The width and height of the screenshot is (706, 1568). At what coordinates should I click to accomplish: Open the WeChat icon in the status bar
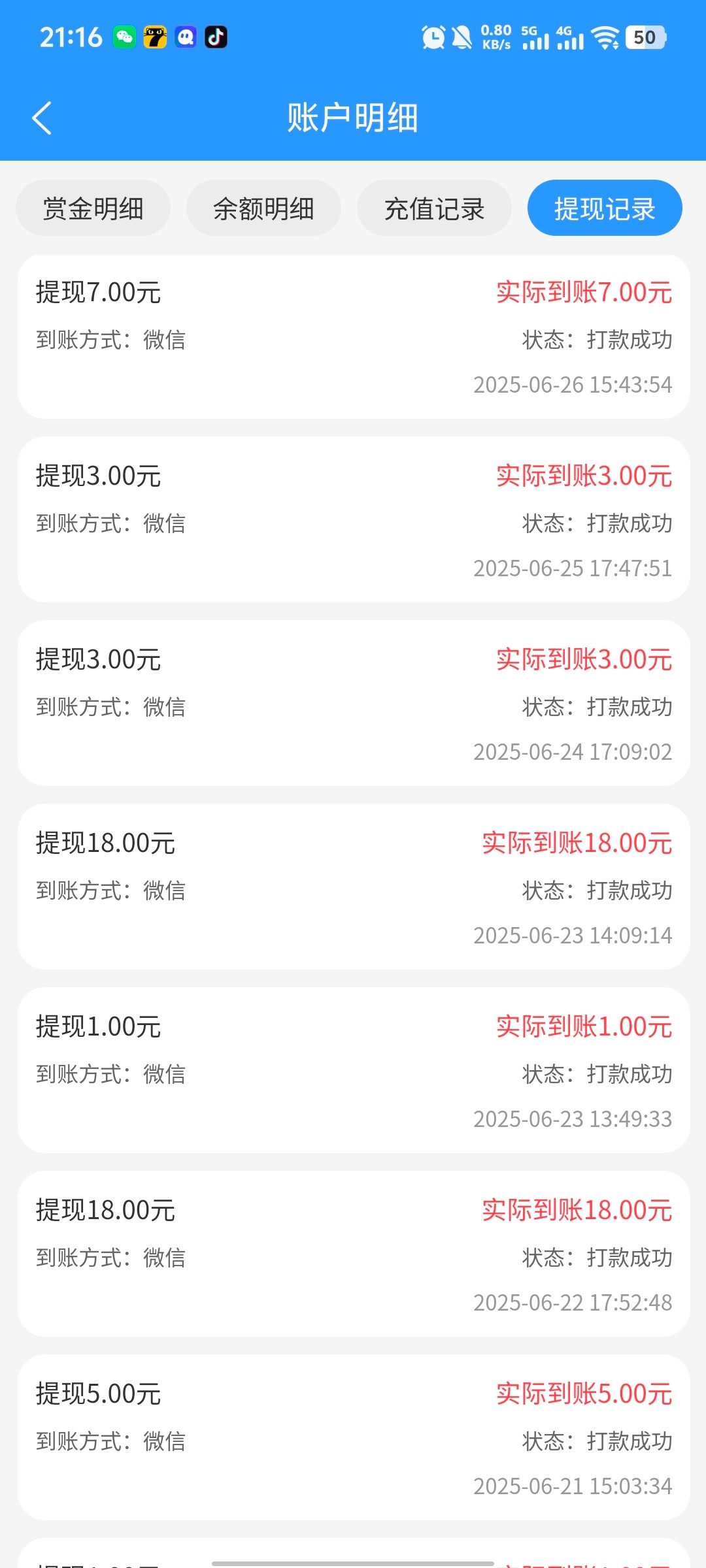pos(124,37)
